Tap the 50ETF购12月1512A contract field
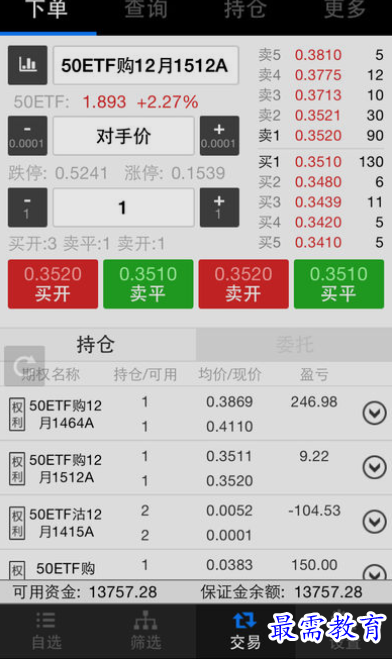Viewport: 392px width, 659px height. (x=146, y=65)
